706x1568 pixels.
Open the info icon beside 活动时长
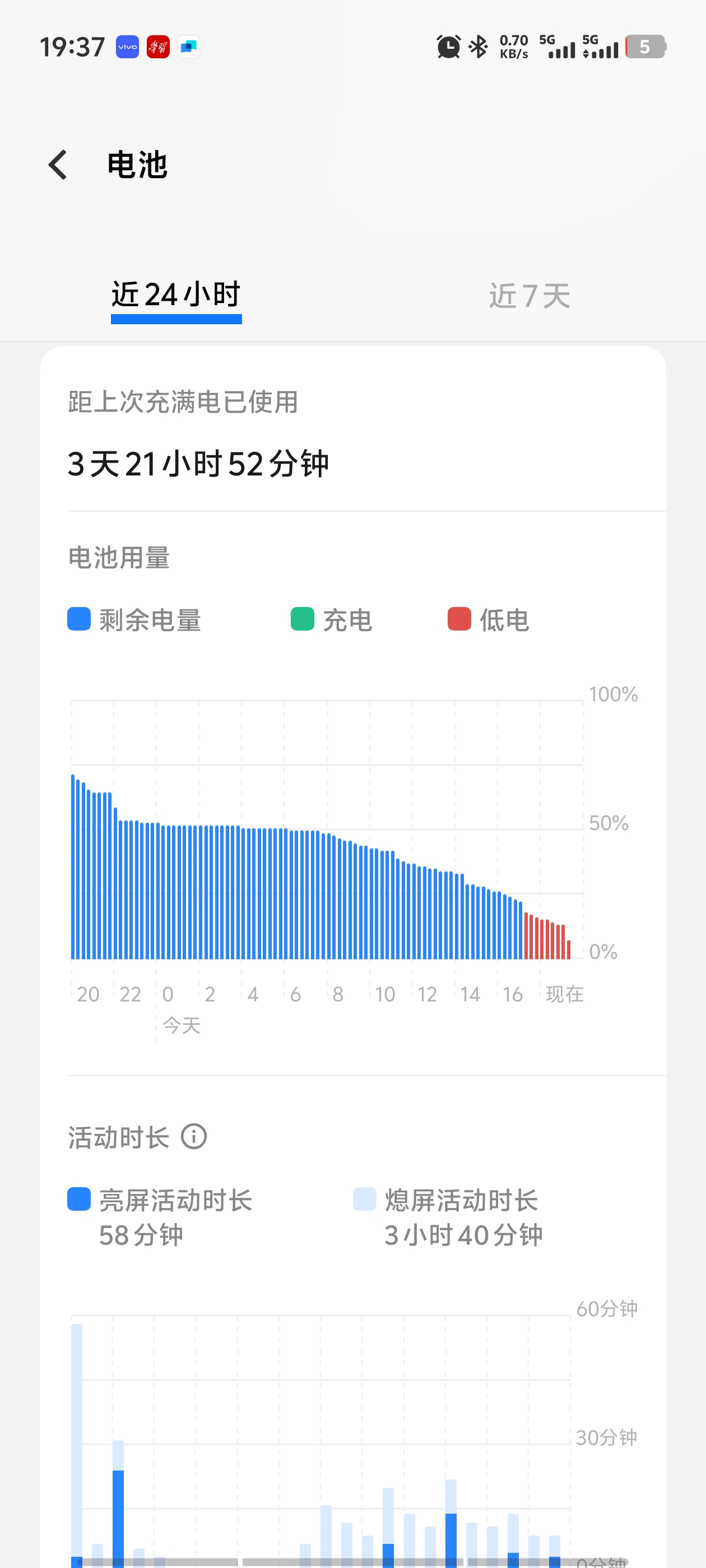194,1136
